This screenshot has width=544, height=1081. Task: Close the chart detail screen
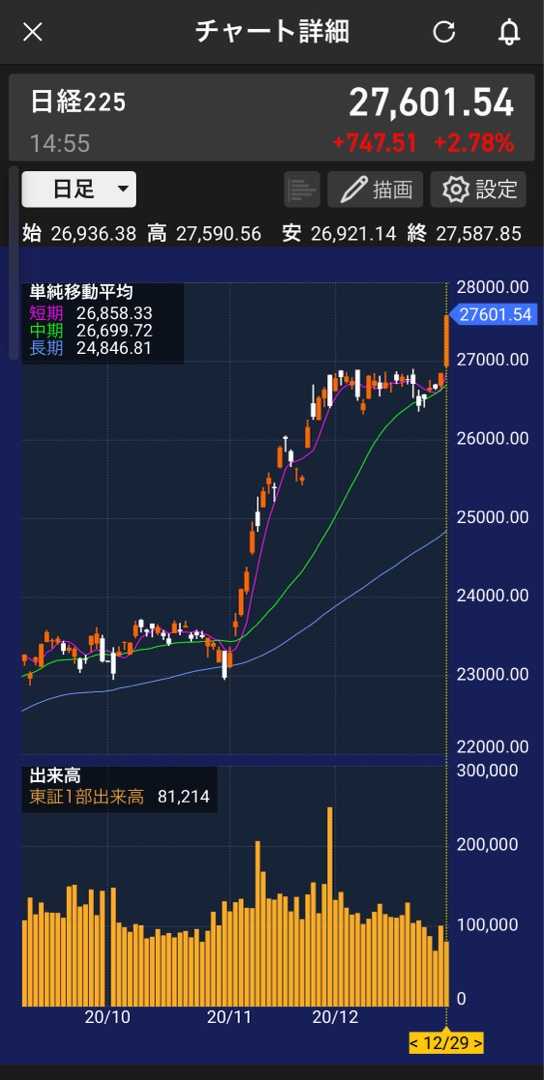[32, 32]
